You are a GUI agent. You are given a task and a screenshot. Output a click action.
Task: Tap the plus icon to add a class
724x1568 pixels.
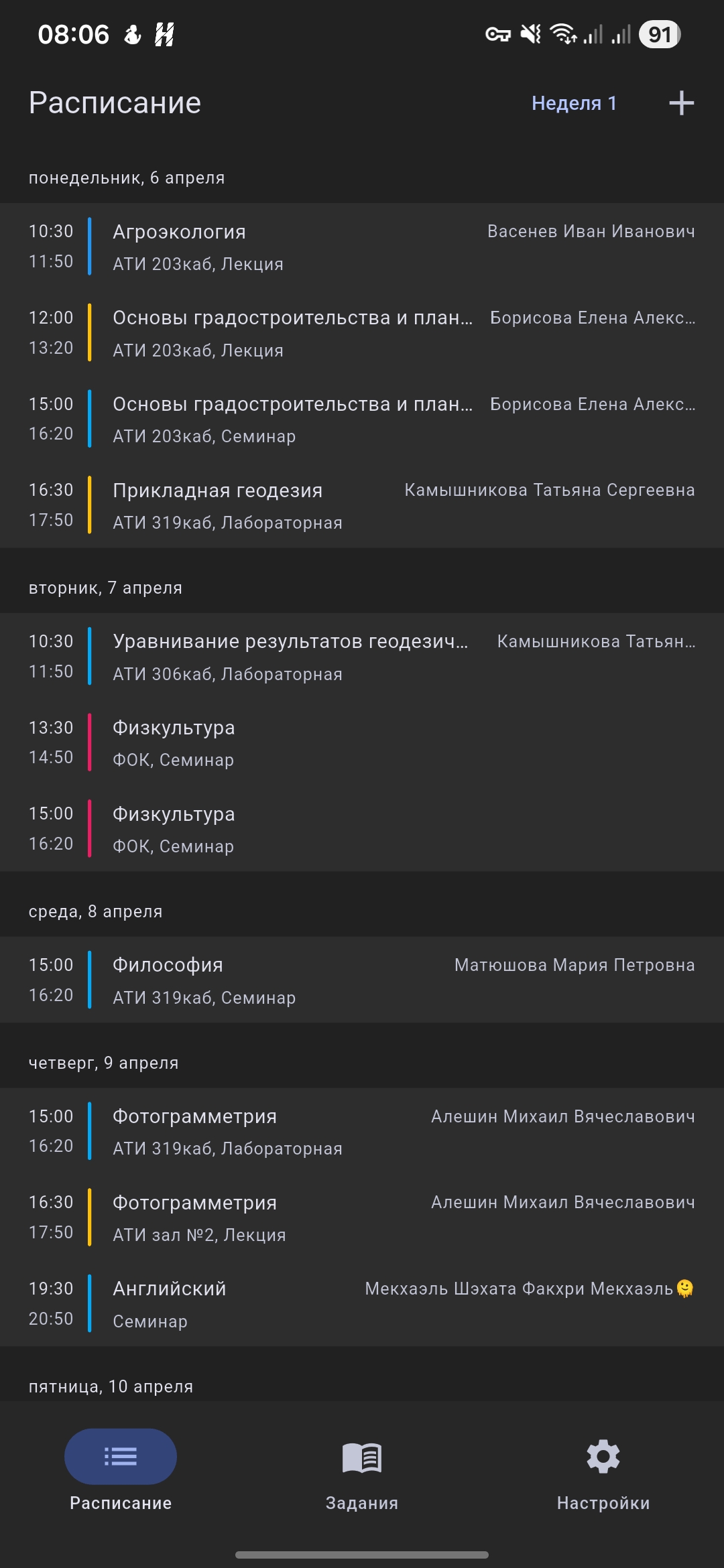click(x=681, y=103)
